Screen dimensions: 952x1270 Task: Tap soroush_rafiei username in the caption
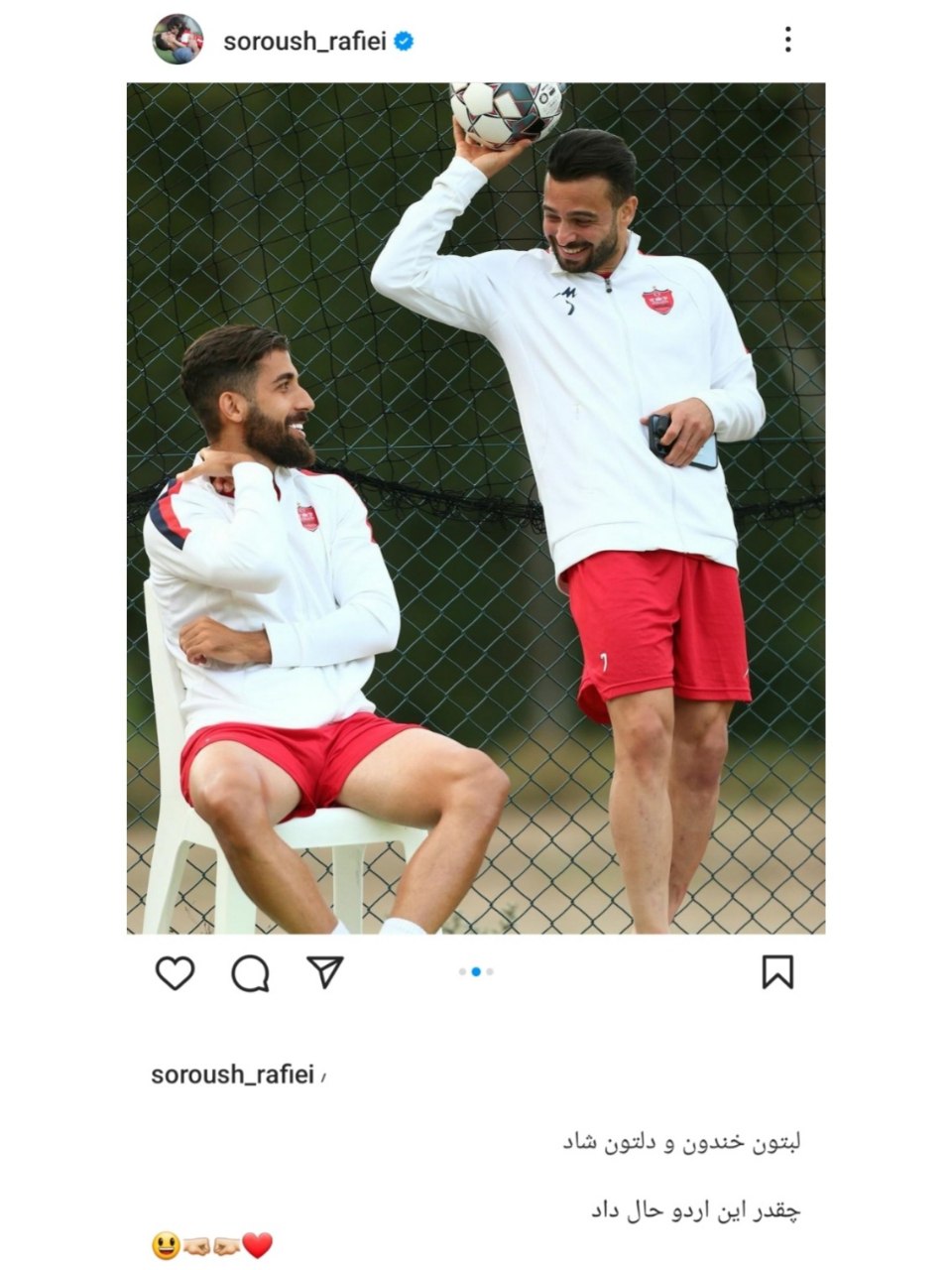coord(232,1075)
